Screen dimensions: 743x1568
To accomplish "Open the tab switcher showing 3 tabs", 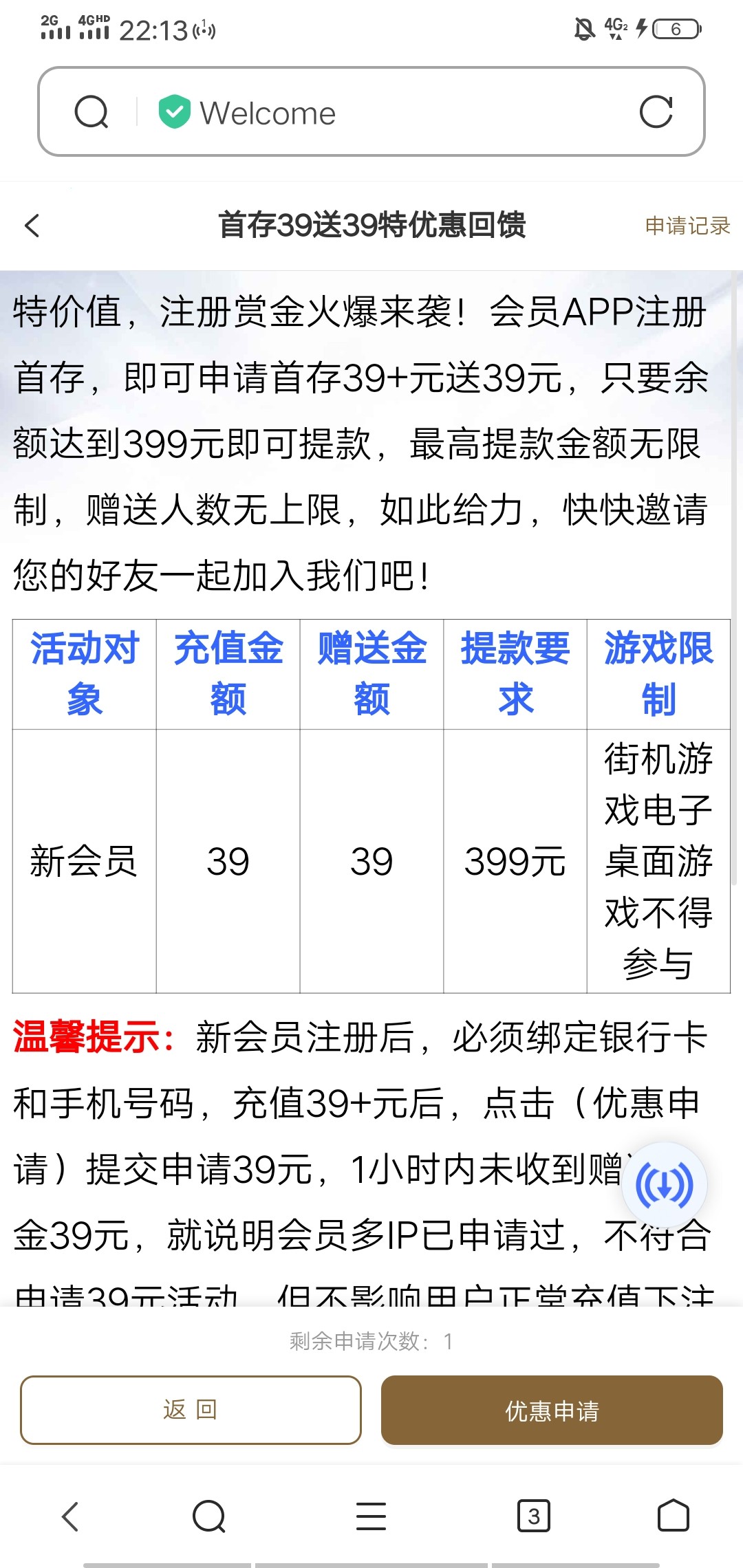I will click(533, 1516).
